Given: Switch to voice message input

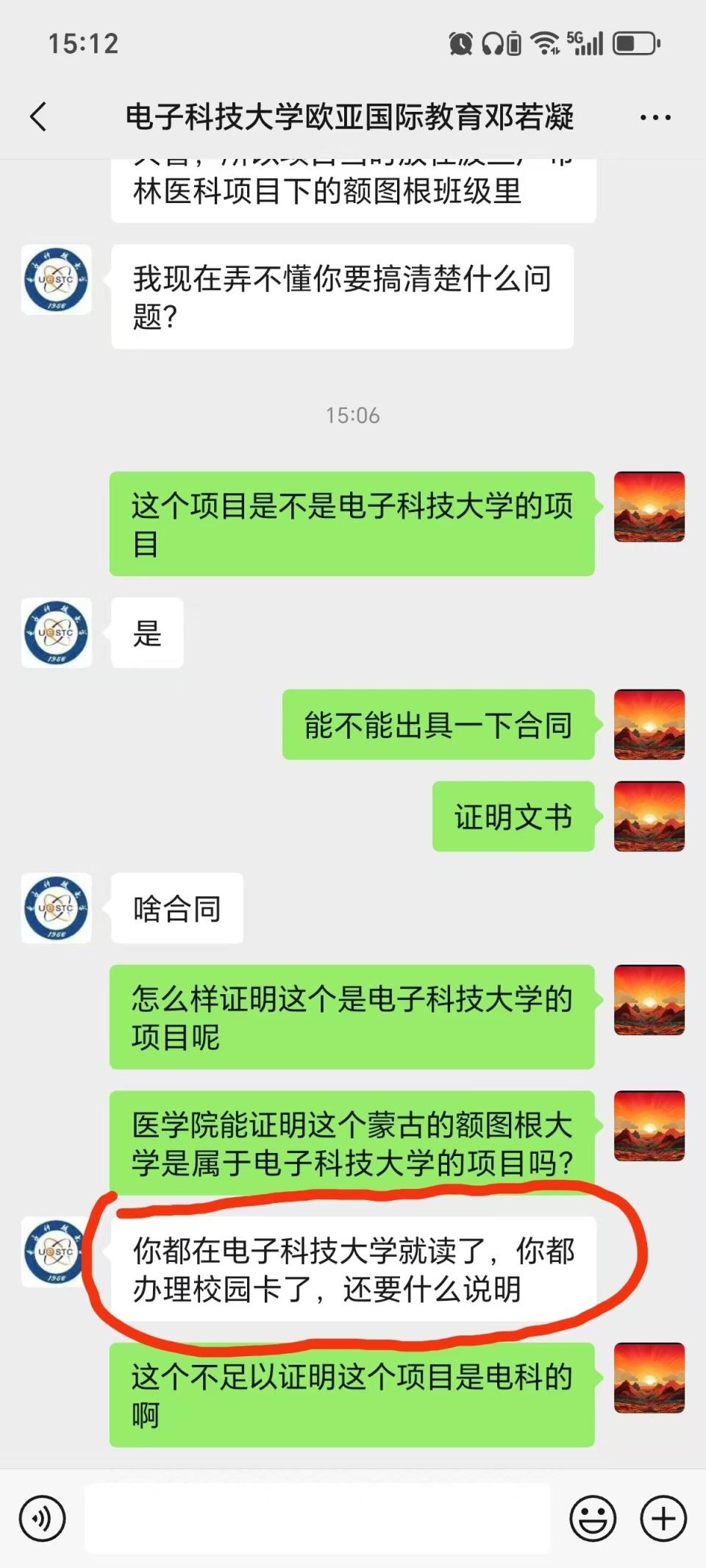Looking at the screenshot, I should (43, 1518).
